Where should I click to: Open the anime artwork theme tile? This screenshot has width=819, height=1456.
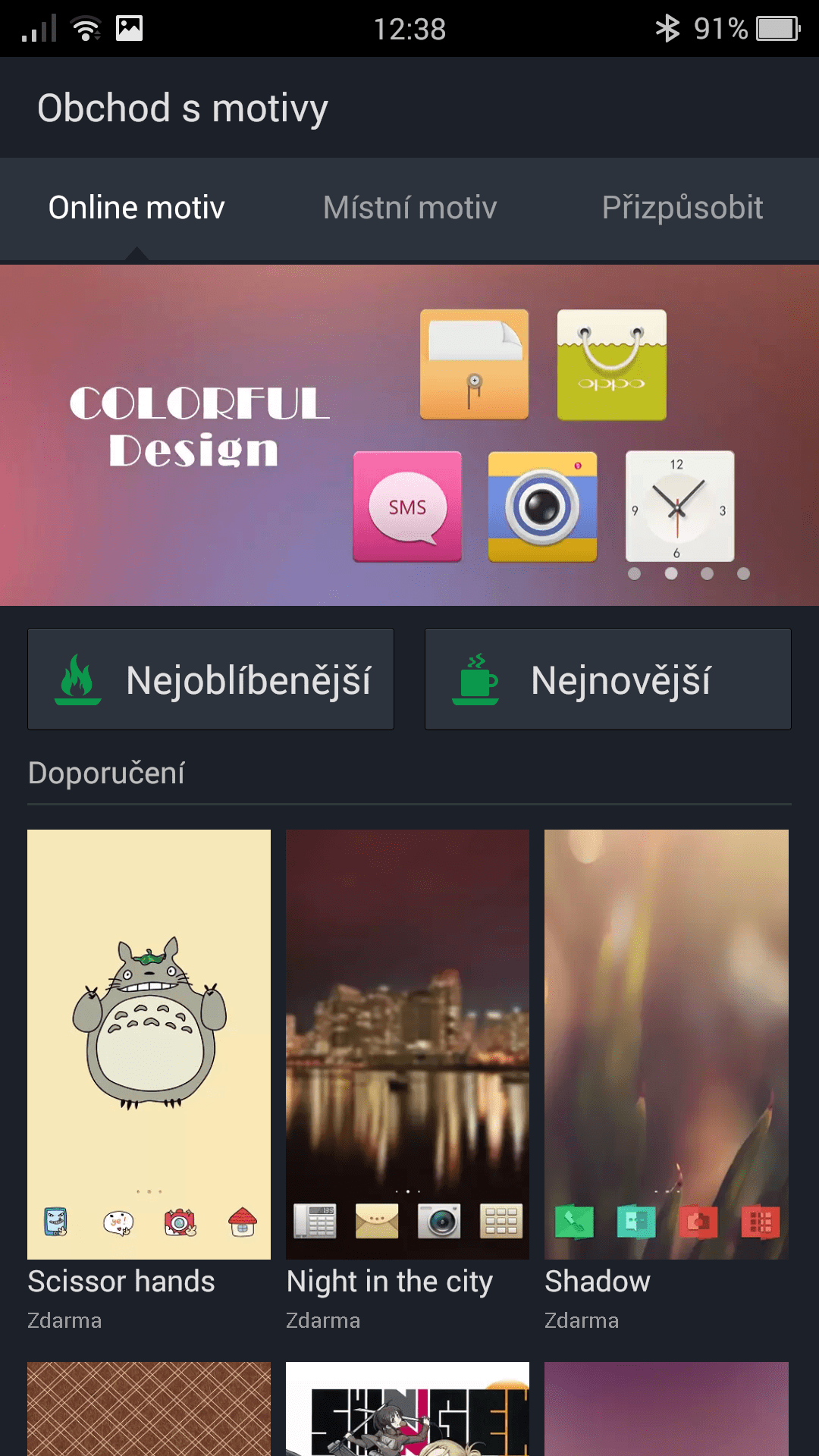407,1409
